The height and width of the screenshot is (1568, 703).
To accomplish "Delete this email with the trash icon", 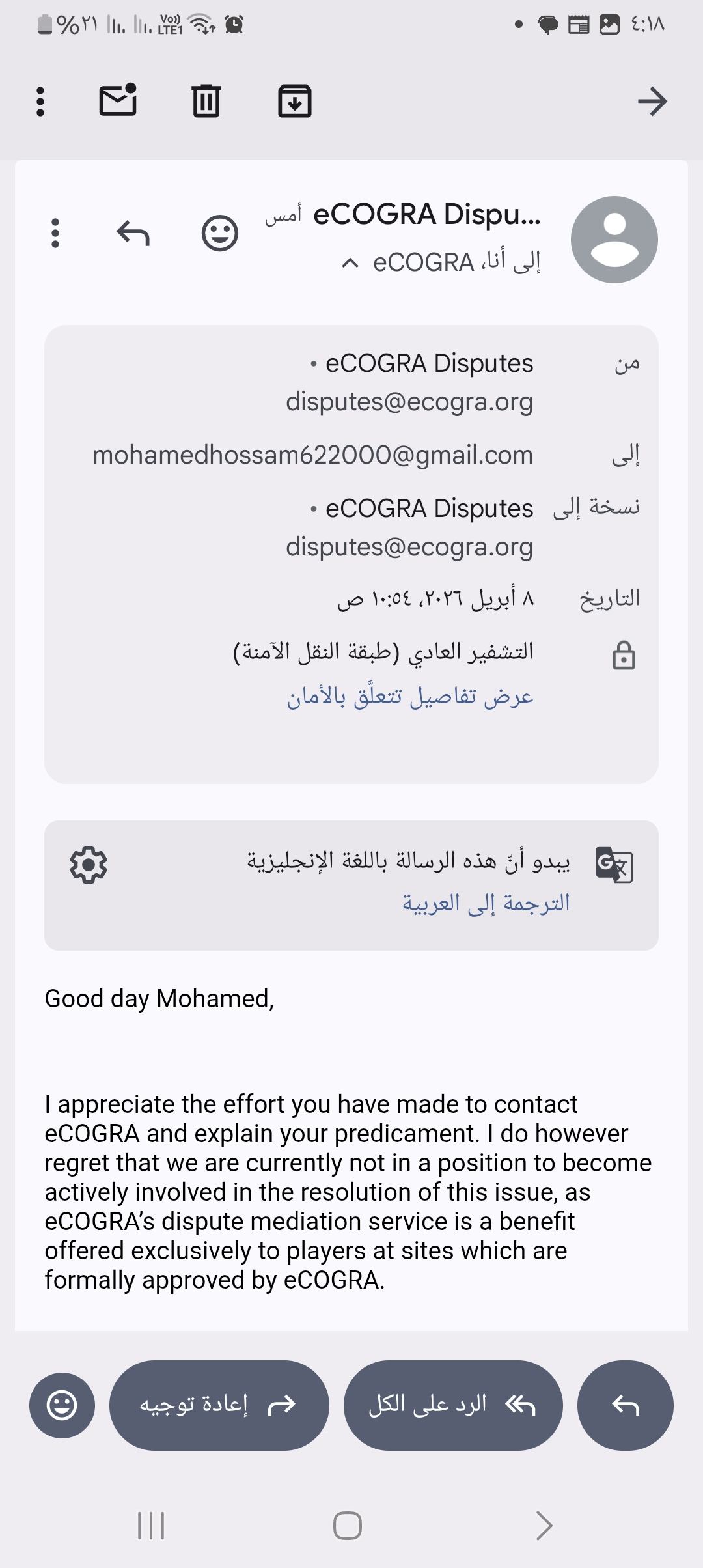I will [206, 101].
